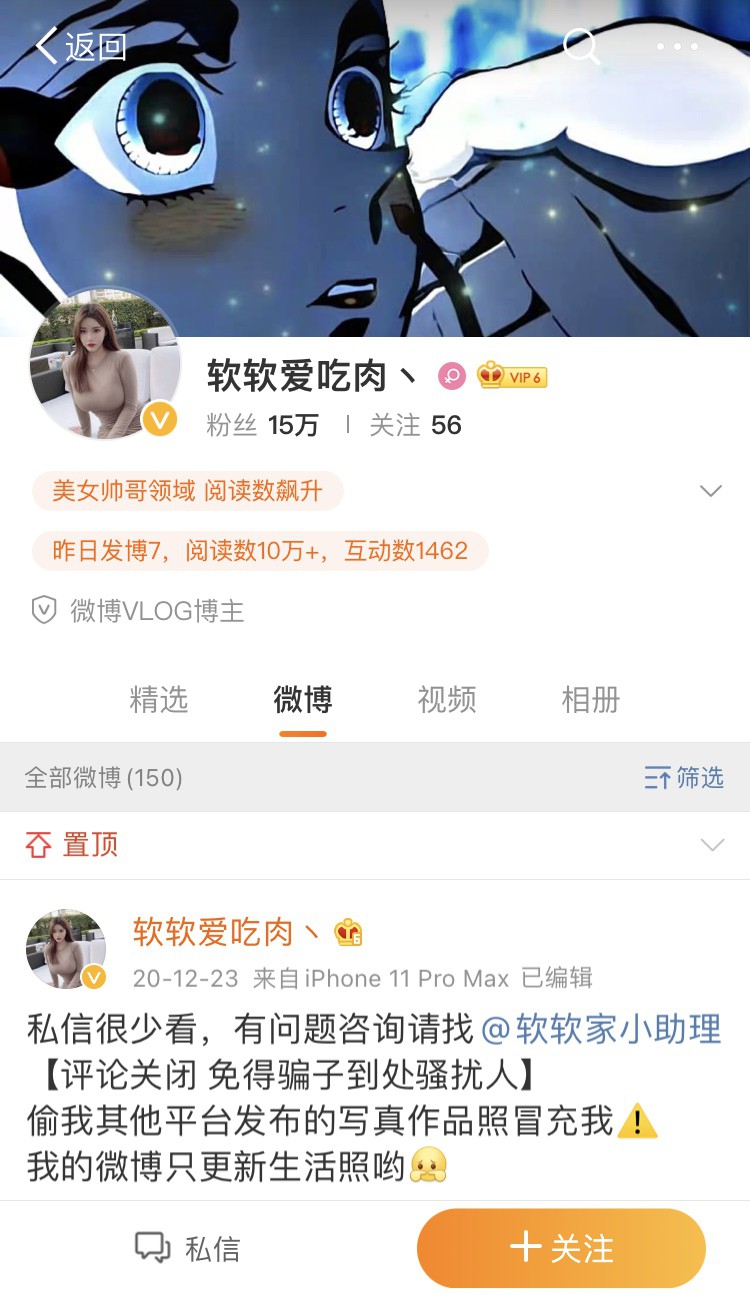Image resolution: width=750 pixels, height=1295 pixels.
Task: Go back using the 返回 arrow
Action: (x=80, y=46)
